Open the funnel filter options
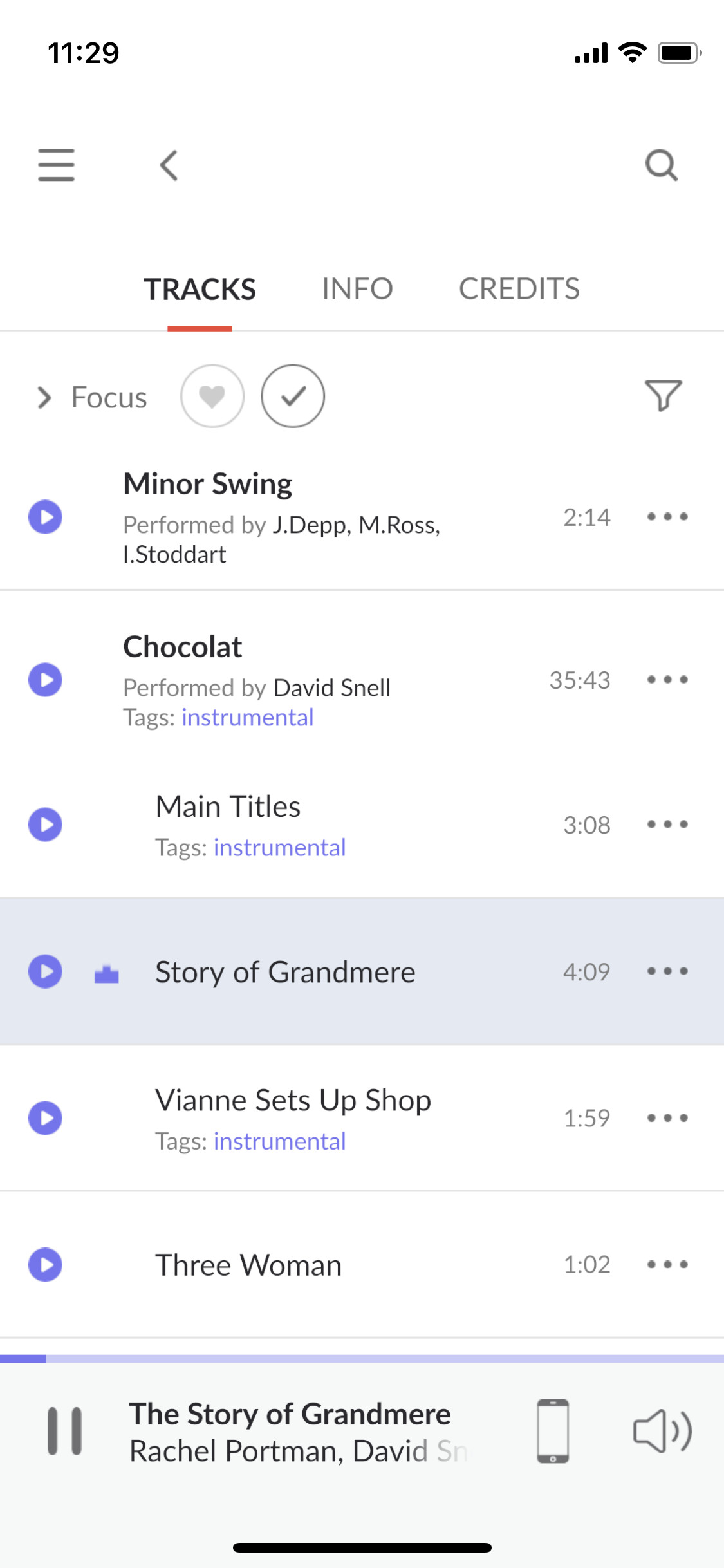This screenshot has height=1568, width=724. 663,395
